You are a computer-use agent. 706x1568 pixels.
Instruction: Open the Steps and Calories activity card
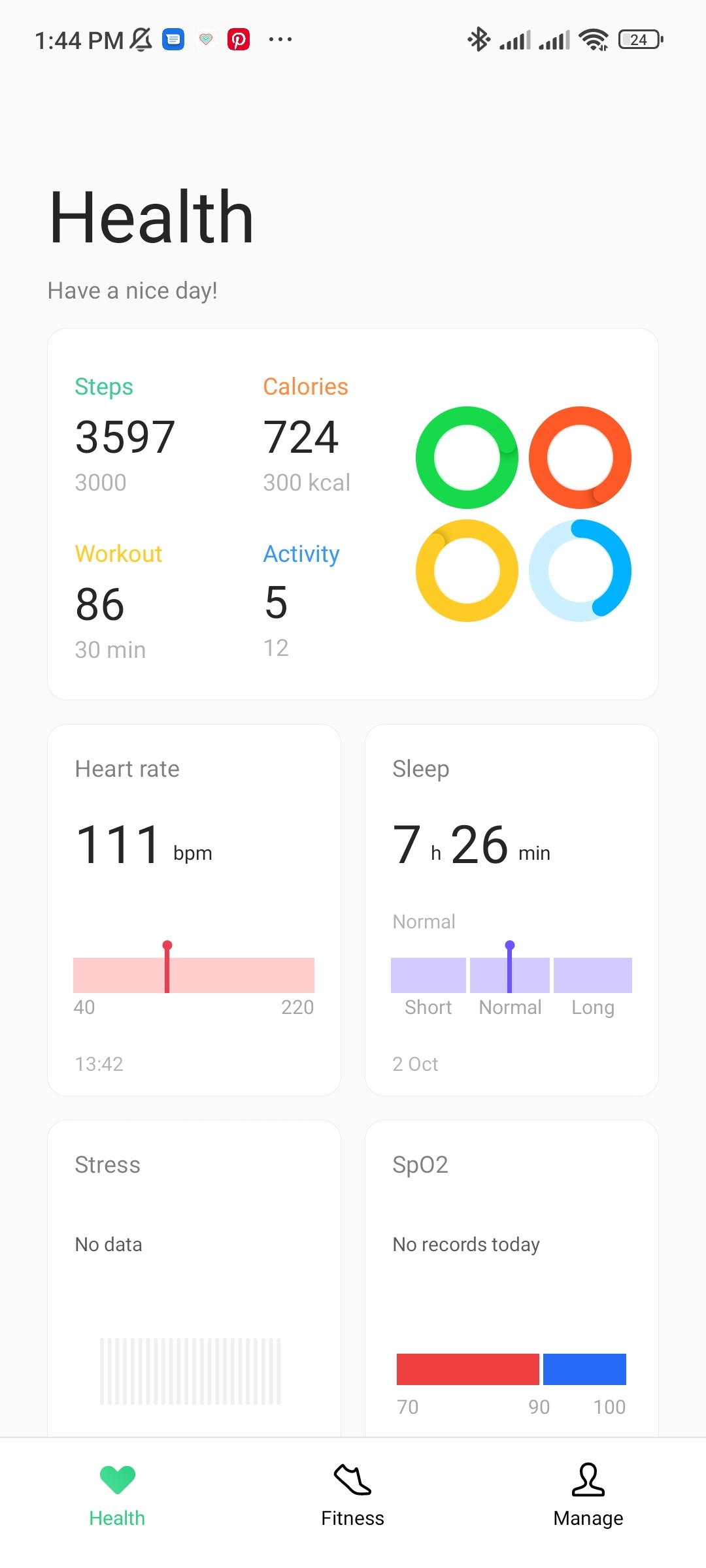click(353, 514)
